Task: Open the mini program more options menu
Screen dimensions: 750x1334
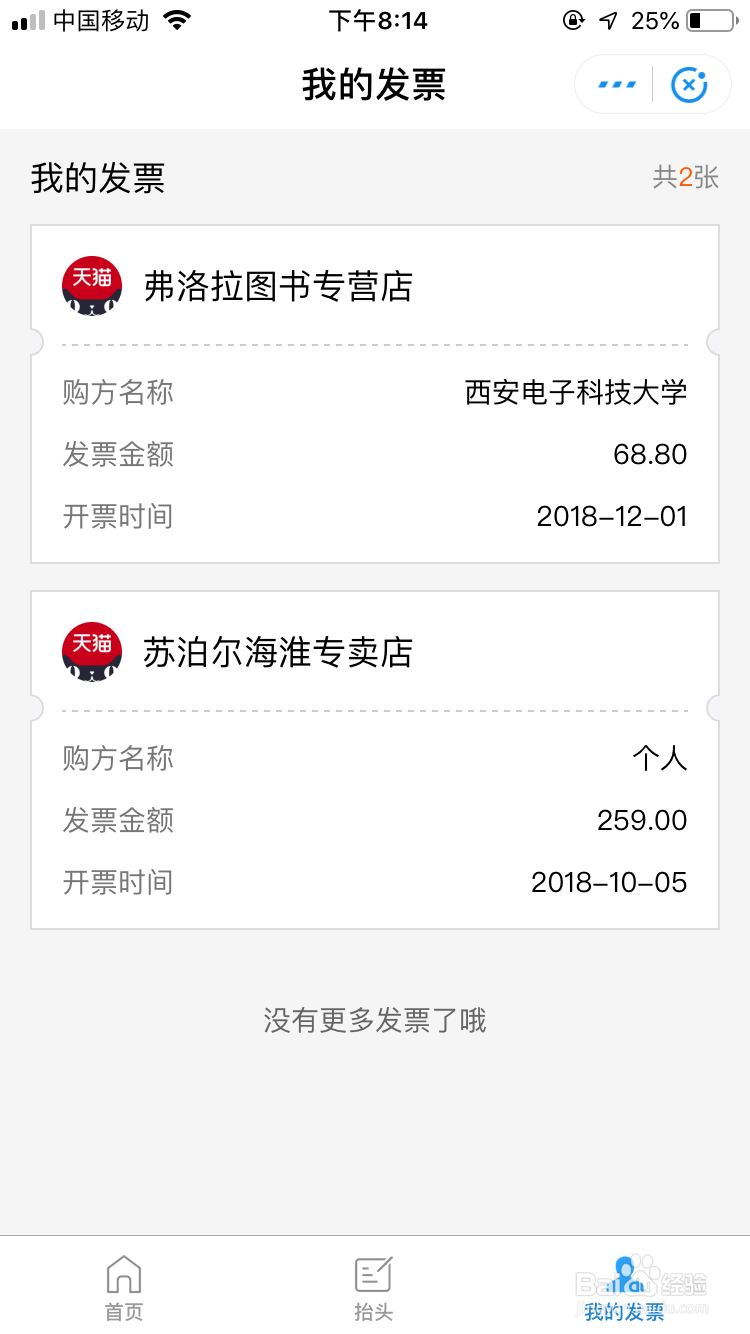Action: point(616,85)
